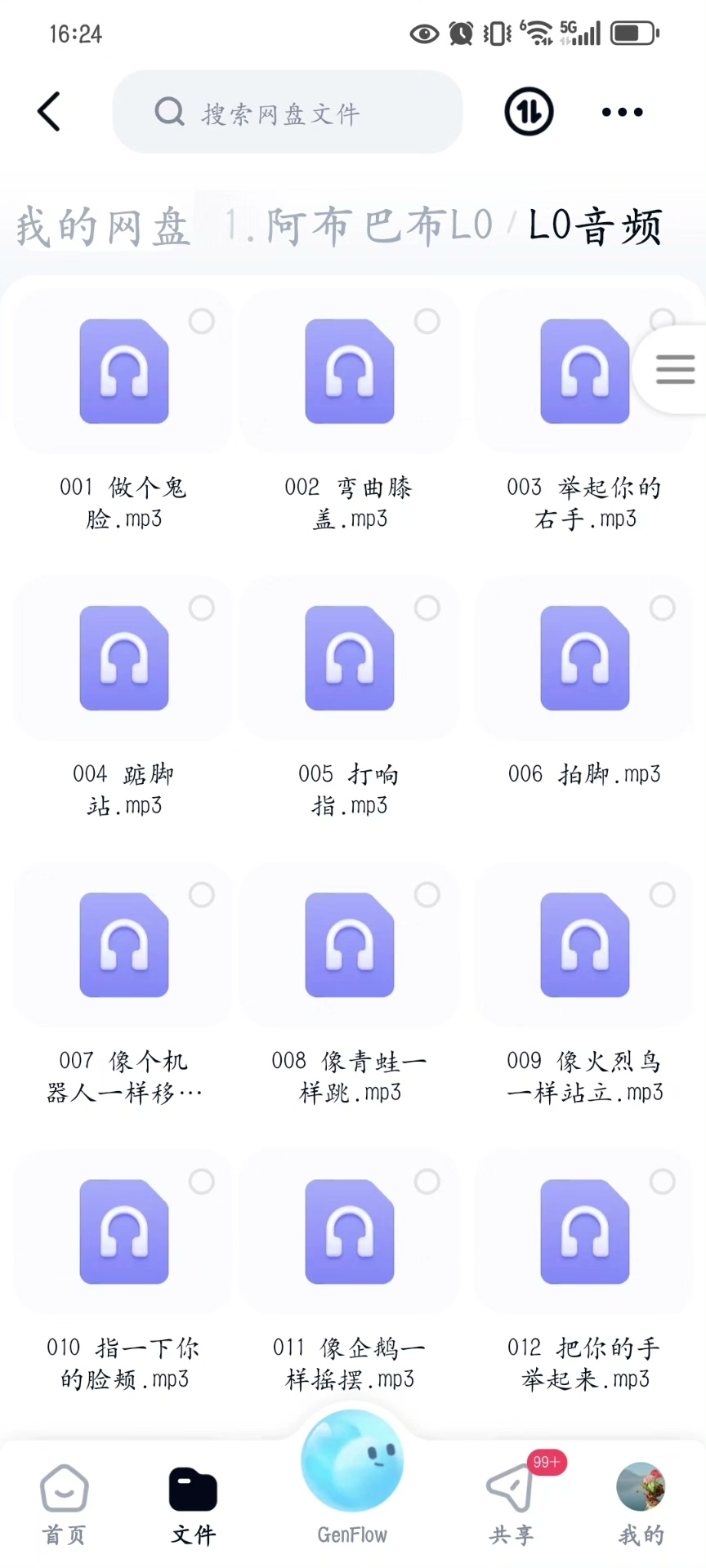
Task: Tap the 搜索网盘文件 search box
Action: (287, 112)
